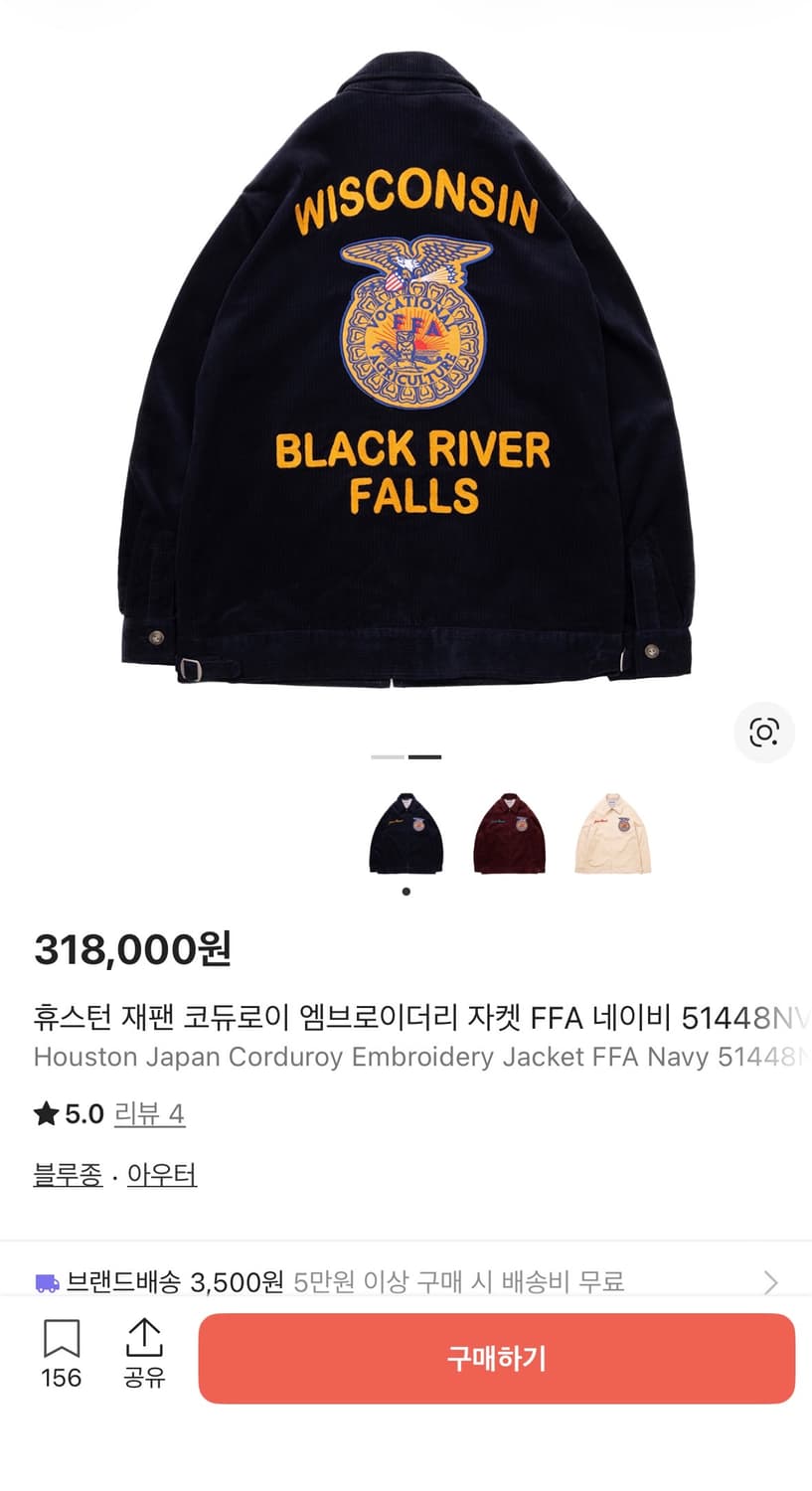
Task: Tap the purple truck icon beside 브랜드배송
Action: [44, 1282]
